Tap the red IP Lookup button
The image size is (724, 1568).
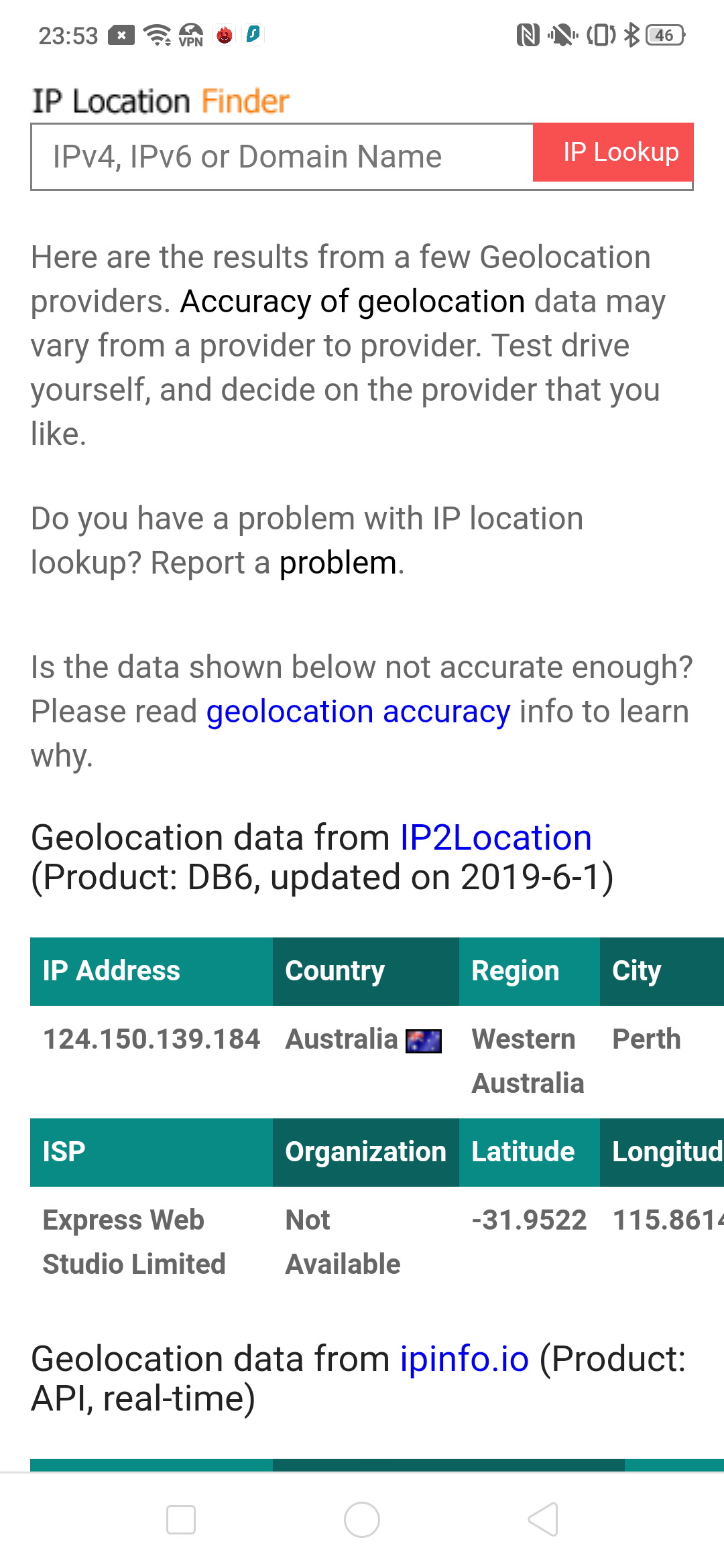pyautogui.click(x=613, y=152)
